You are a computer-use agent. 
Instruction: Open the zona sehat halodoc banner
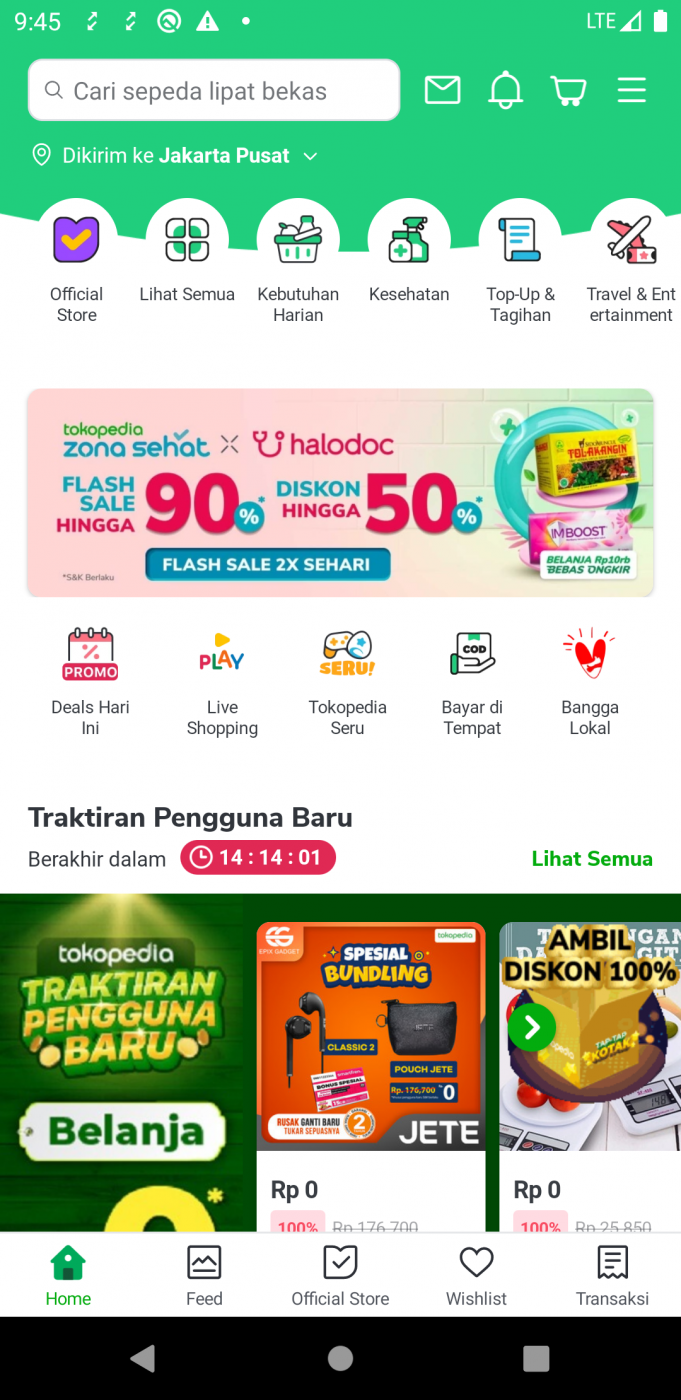pyautogui.click(x=340, y=493)
